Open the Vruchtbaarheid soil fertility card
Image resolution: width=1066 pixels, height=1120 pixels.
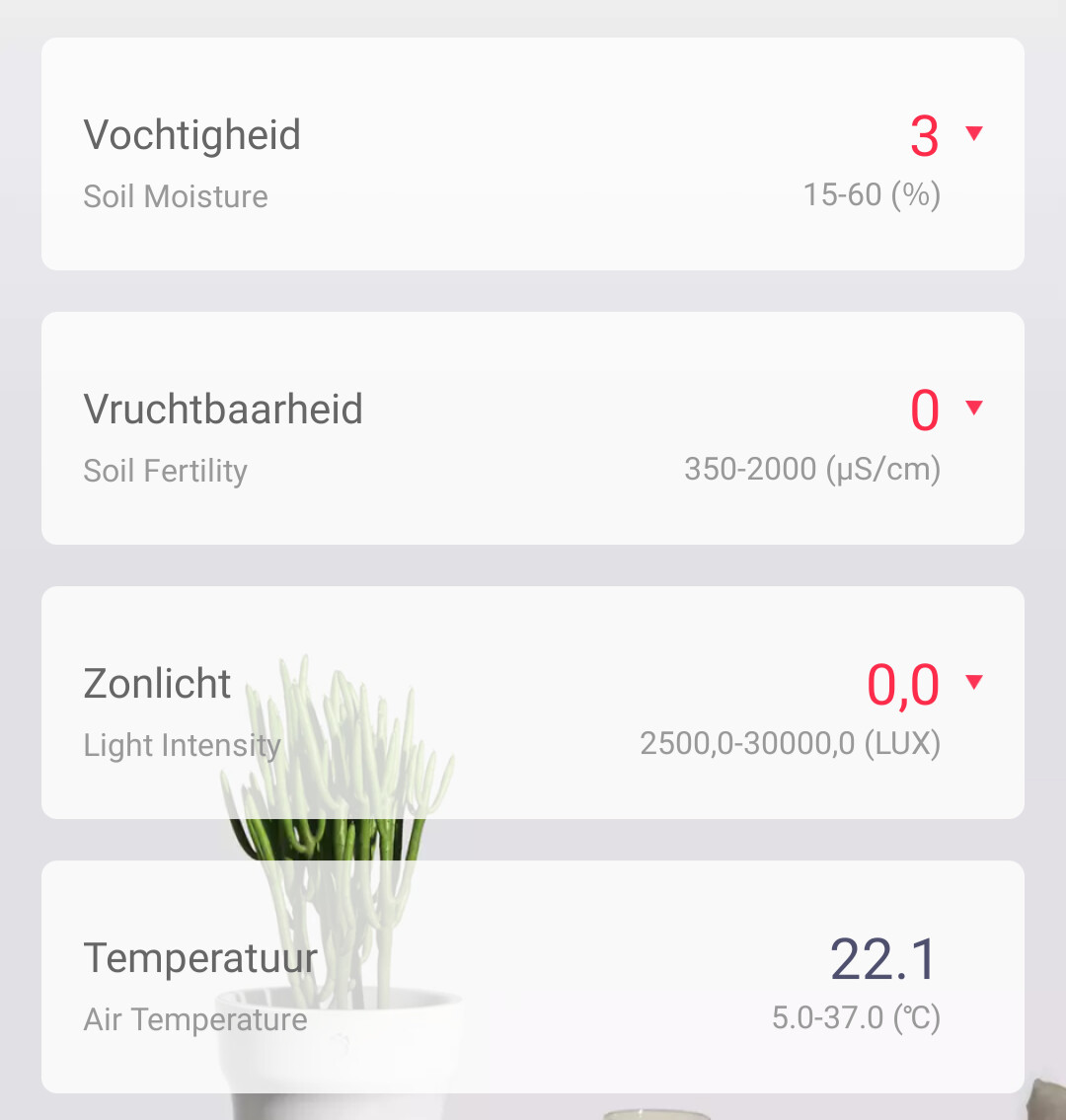coord(533,428)
